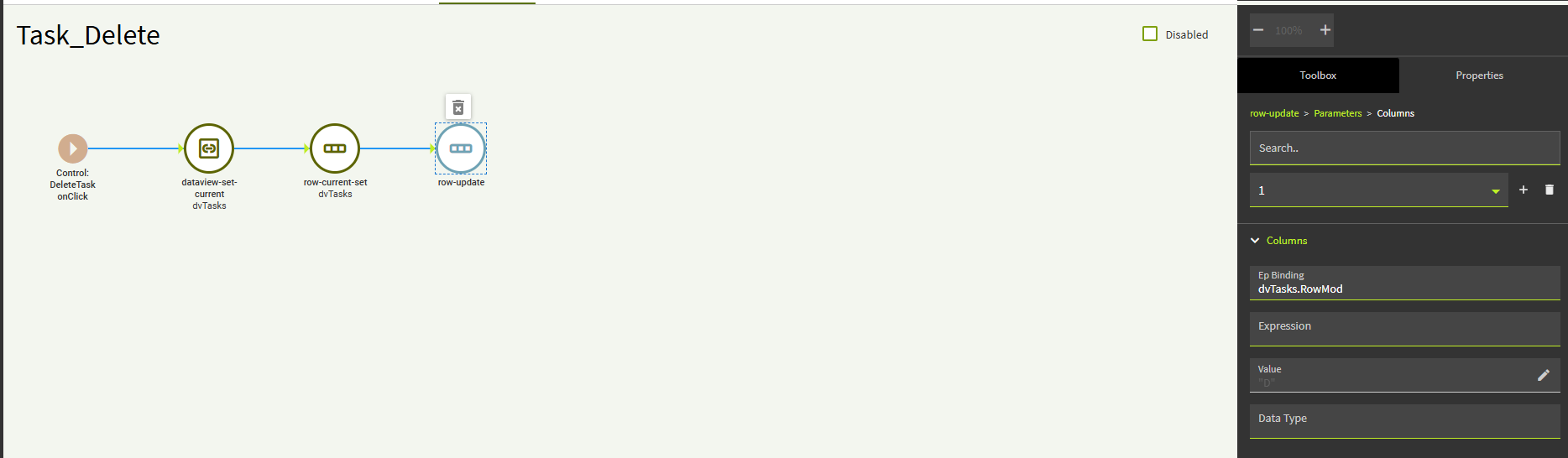Focus the Search field
1568x458 pixels.
pos(1404,148)
